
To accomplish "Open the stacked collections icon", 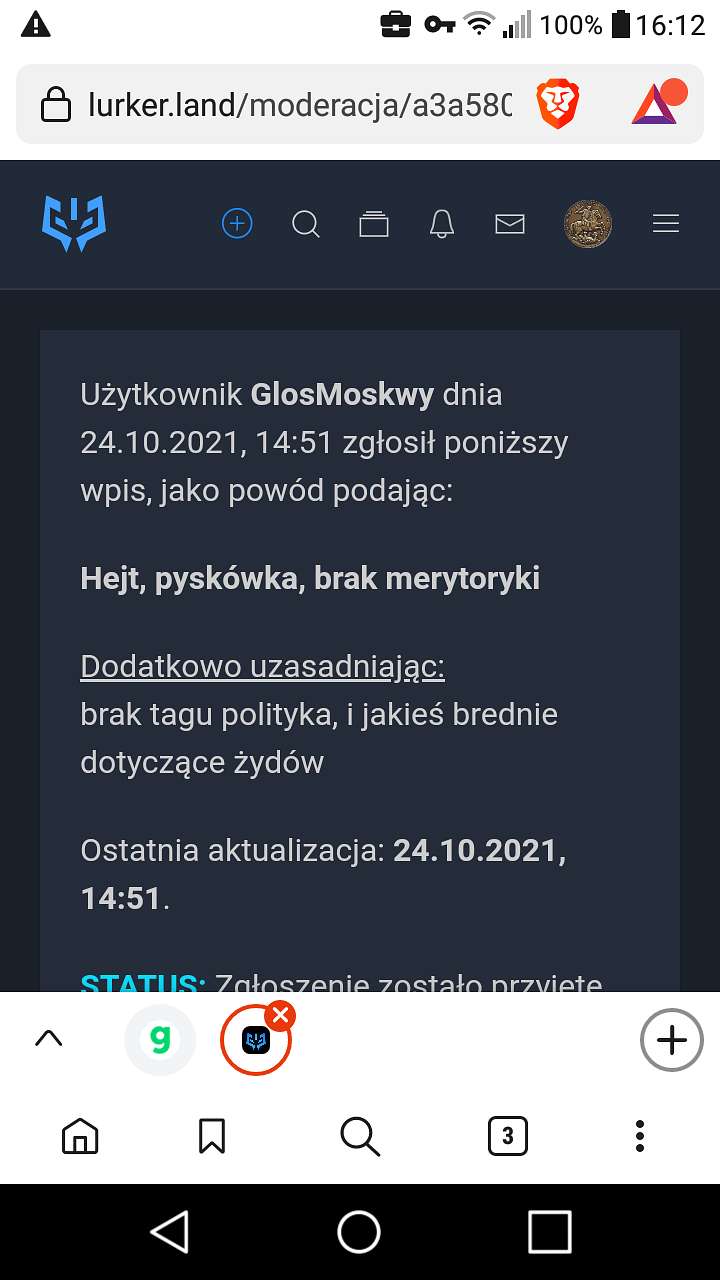I will [x=374, y=225].
